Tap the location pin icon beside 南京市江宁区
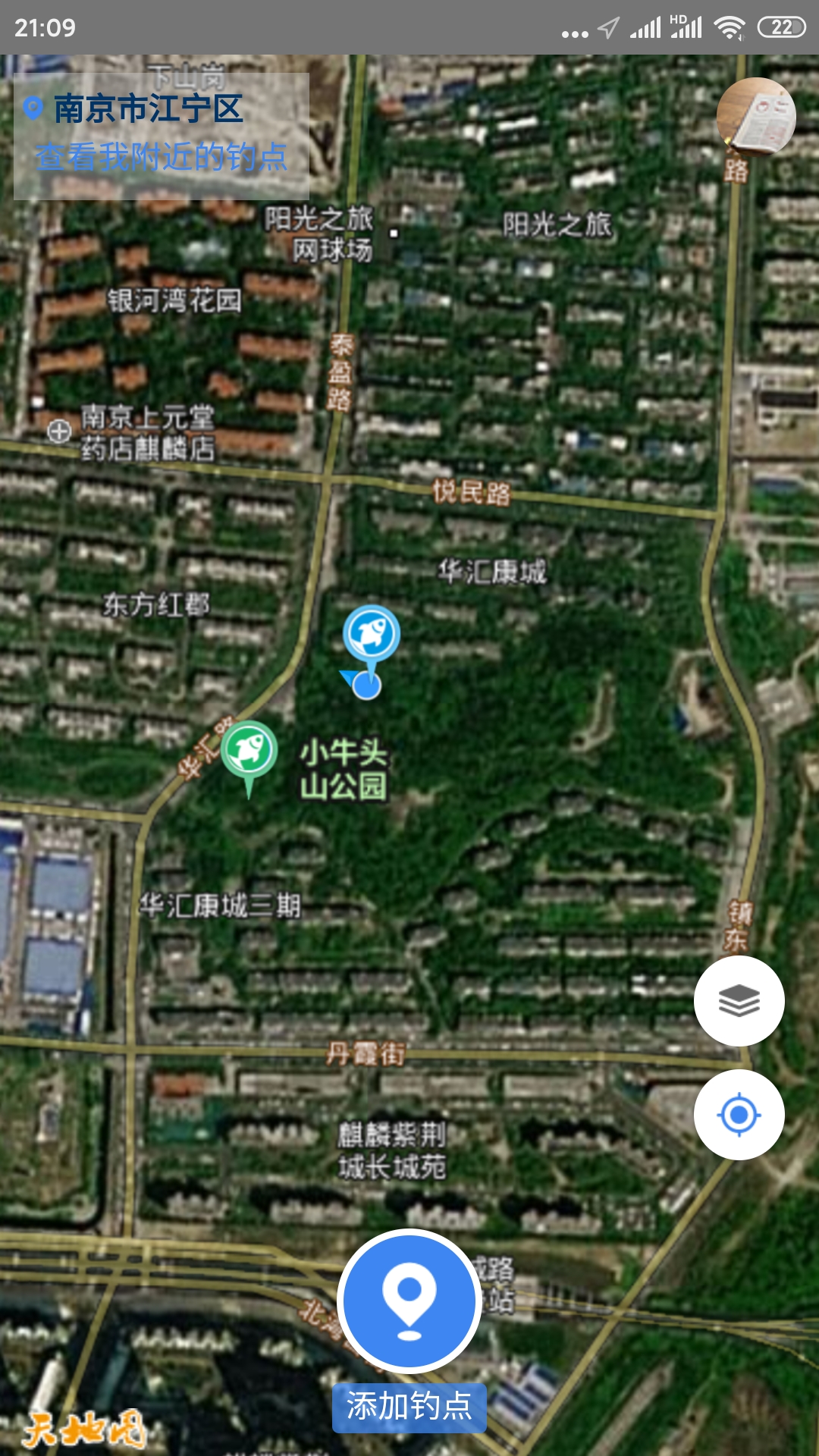The image size is (819, 1456). click(x=32, y=108)
